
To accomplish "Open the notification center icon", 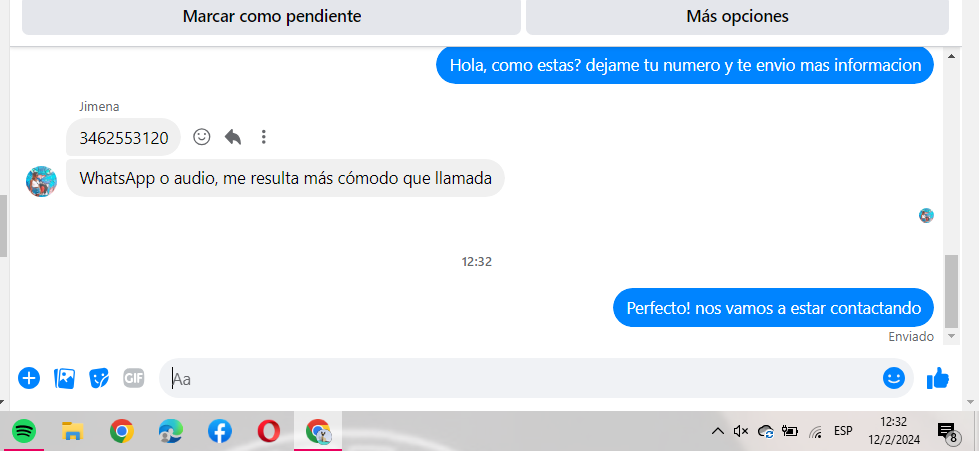I will pos(946,431).
